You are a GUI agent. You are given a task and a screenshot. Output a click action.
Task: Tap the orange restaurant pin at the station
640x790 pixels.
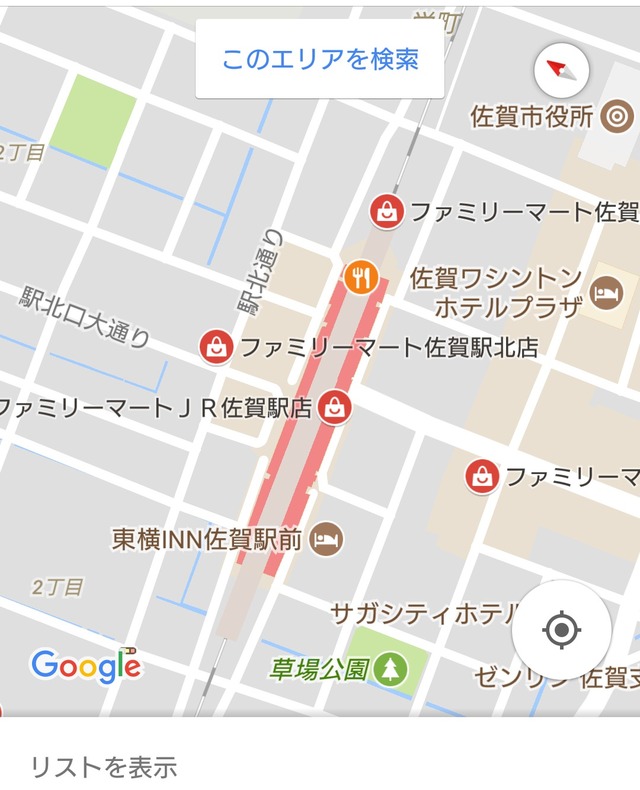(x=360, y=276)
